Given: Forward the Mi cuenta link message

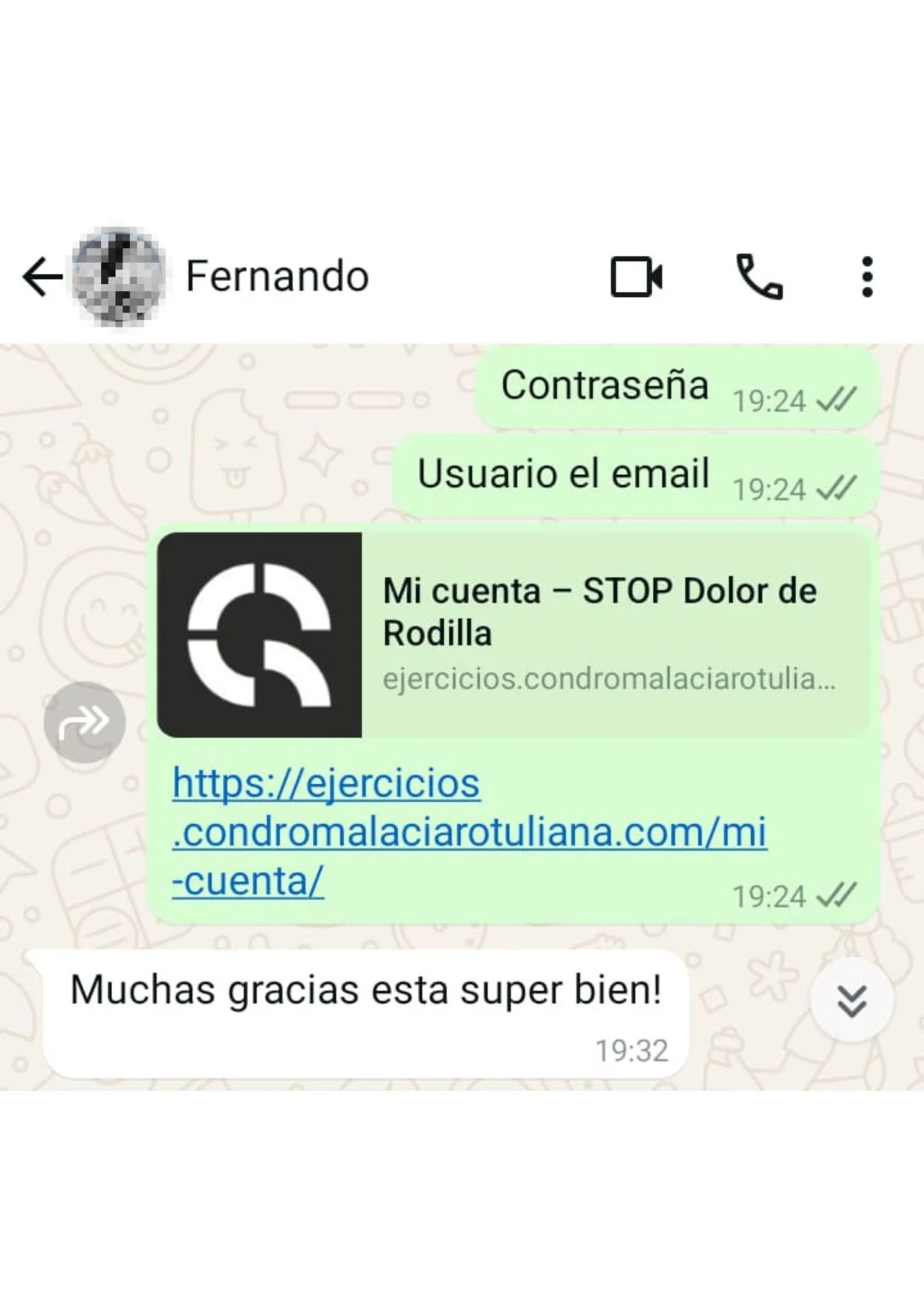Looking at the screenshot, I should tap(84, 723).
